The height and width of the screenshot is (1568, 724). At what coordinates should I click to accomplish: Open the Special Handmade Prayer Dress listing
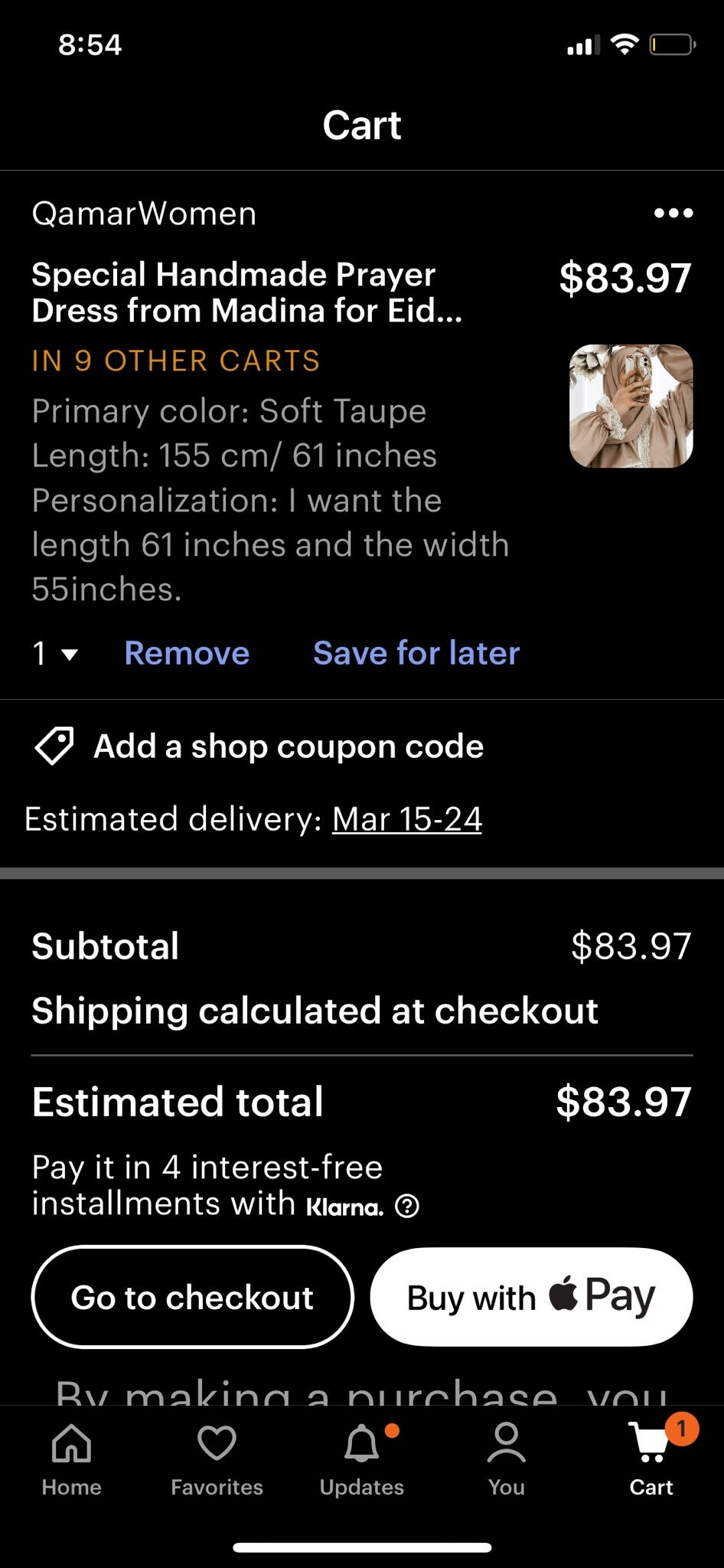click(246, 292)
